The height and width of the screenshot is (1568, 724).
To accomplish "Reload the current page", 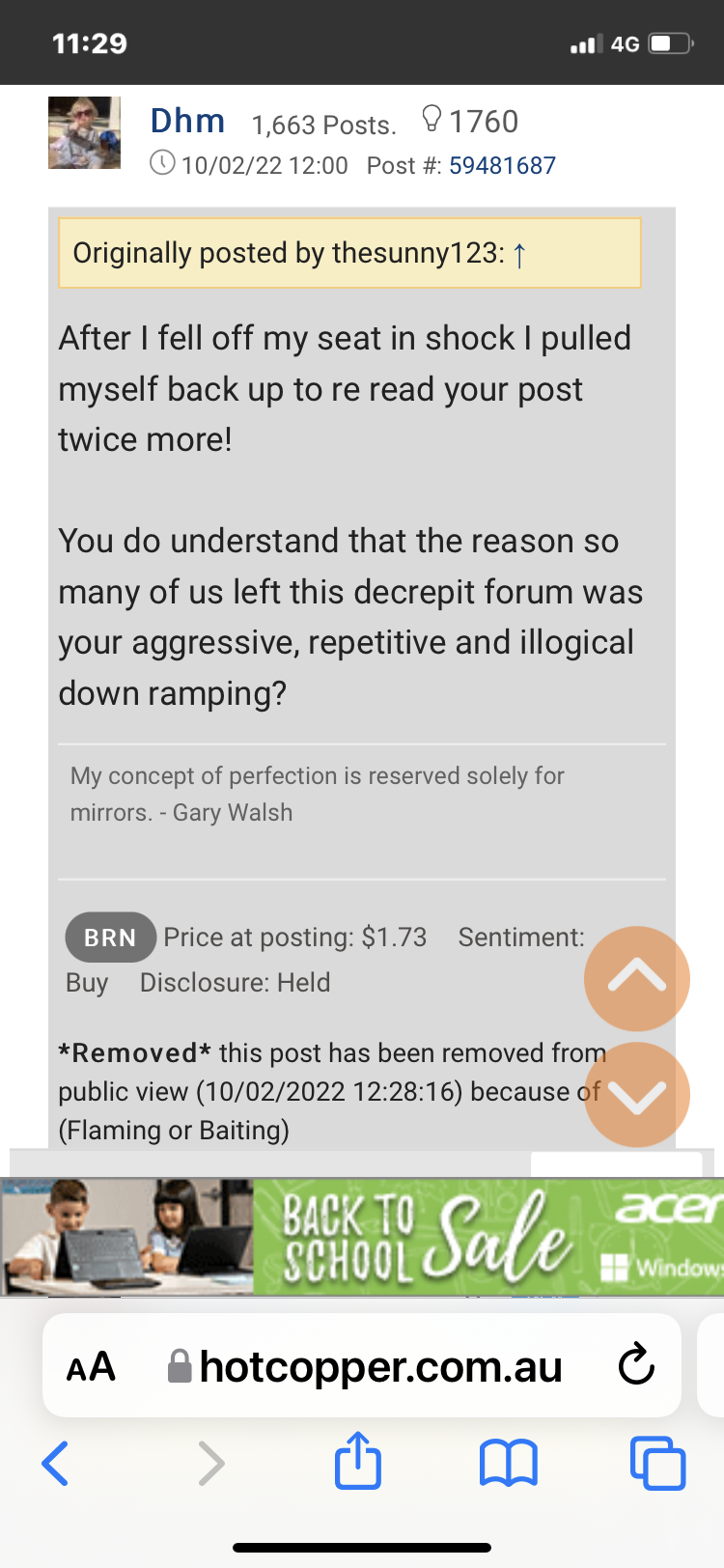I will coord(636,1365).
